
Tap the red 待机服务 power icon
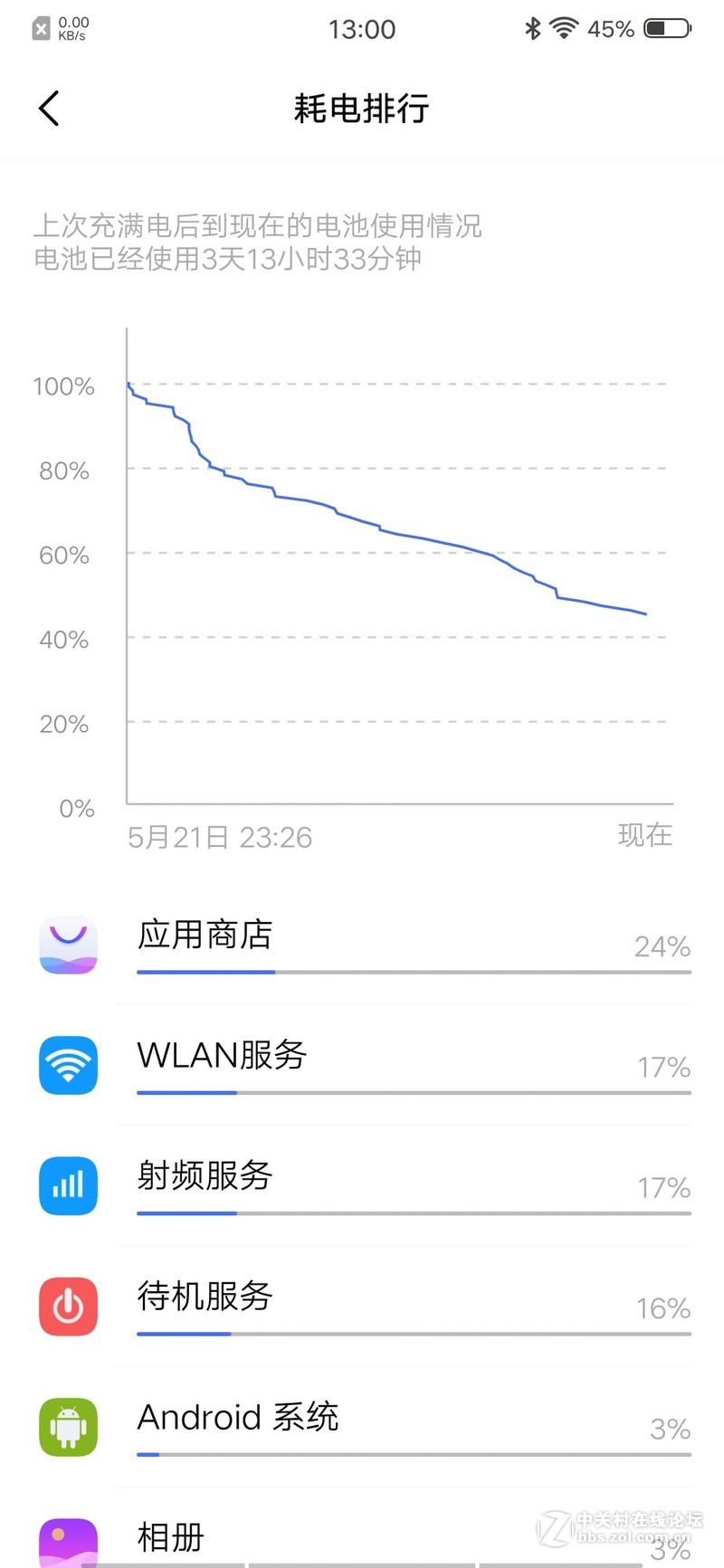click(x=68, y=1307)
